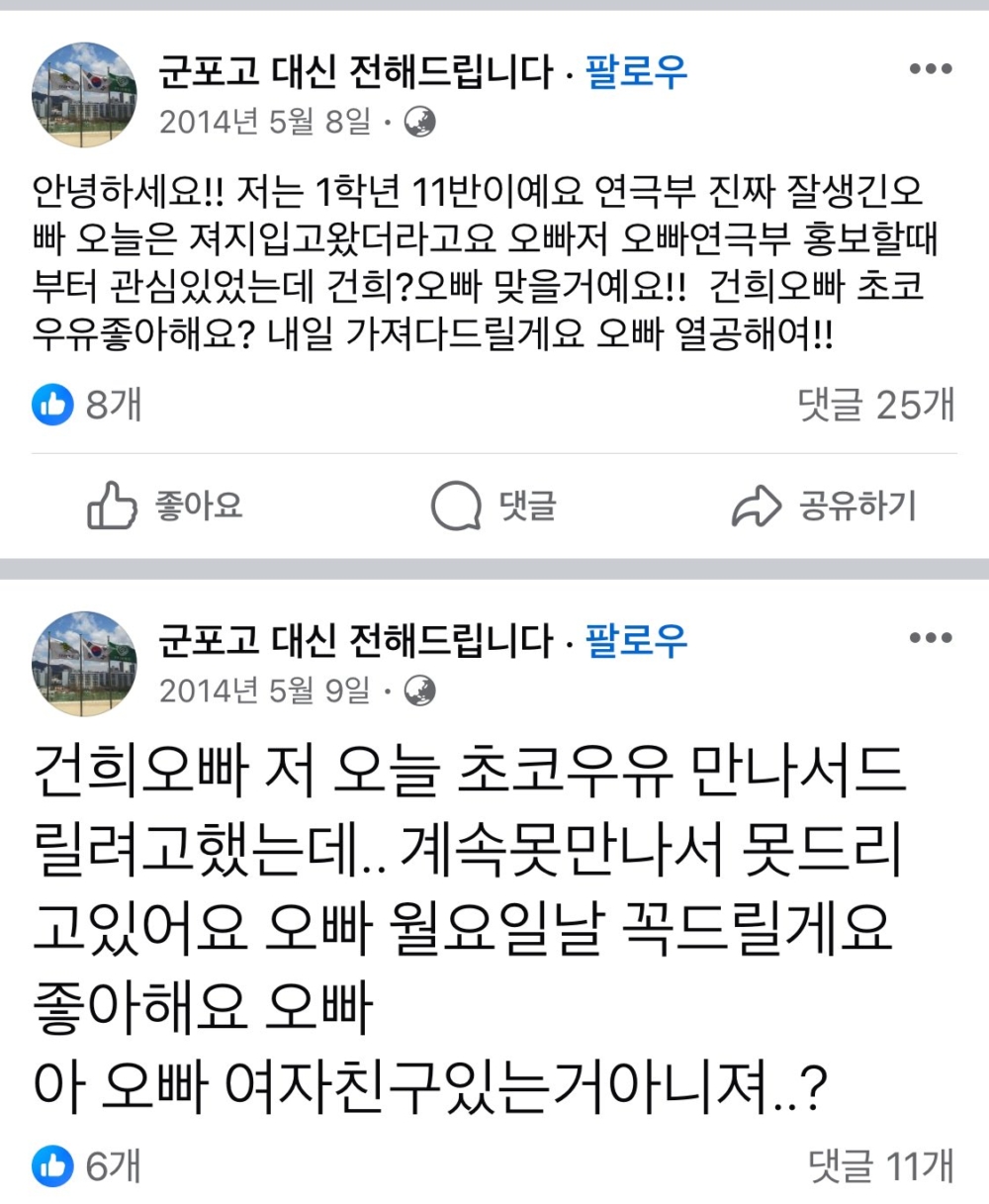Image resolution: width=989 pixels, height=1204 pixels.
Task: Open overflow menu on the May 8 post
Action: pyautogui.click(x=930, y=69)
